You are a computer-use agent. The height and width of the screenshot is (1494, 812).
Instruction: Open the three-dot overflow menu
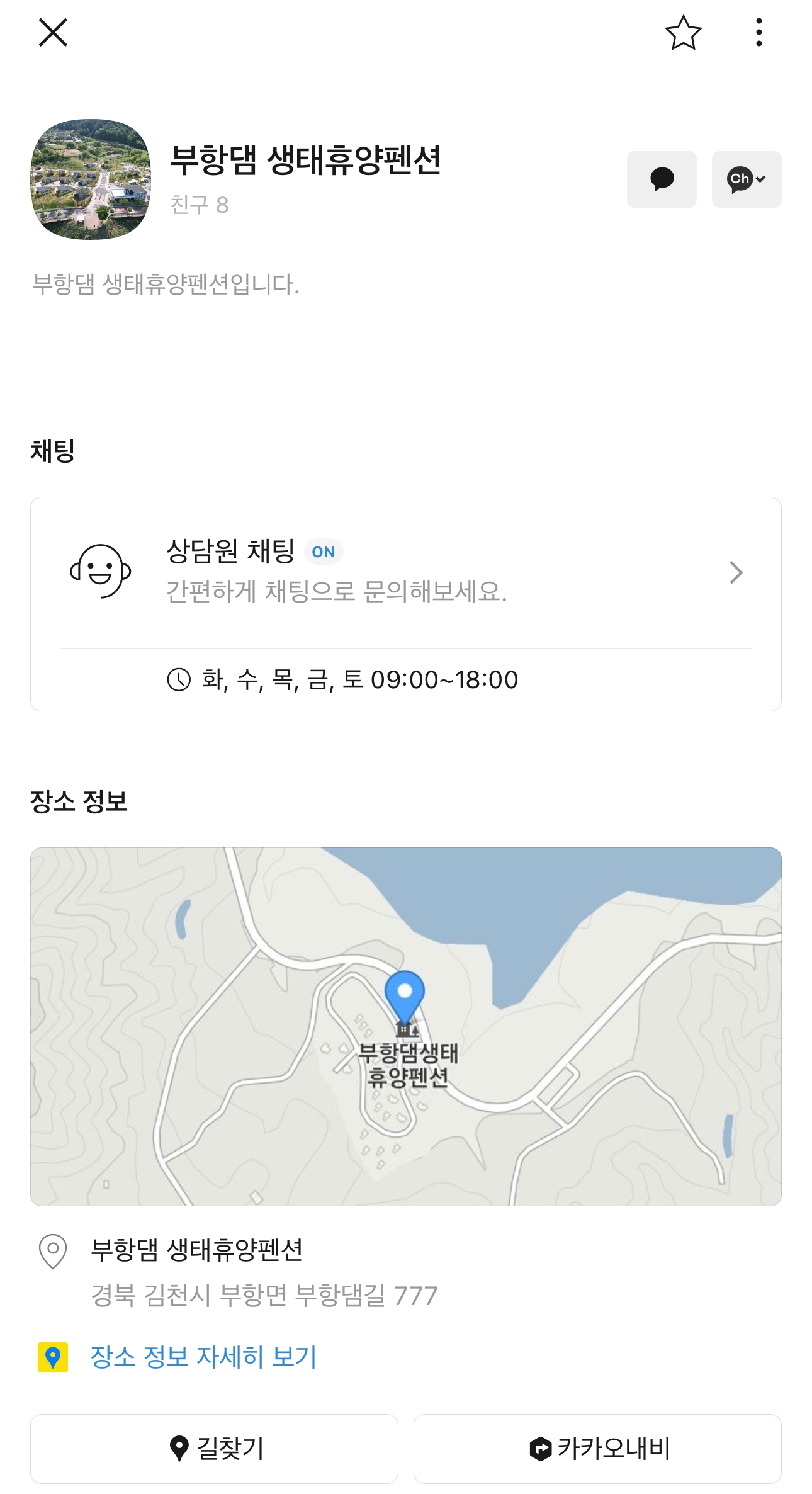(759, 33)
